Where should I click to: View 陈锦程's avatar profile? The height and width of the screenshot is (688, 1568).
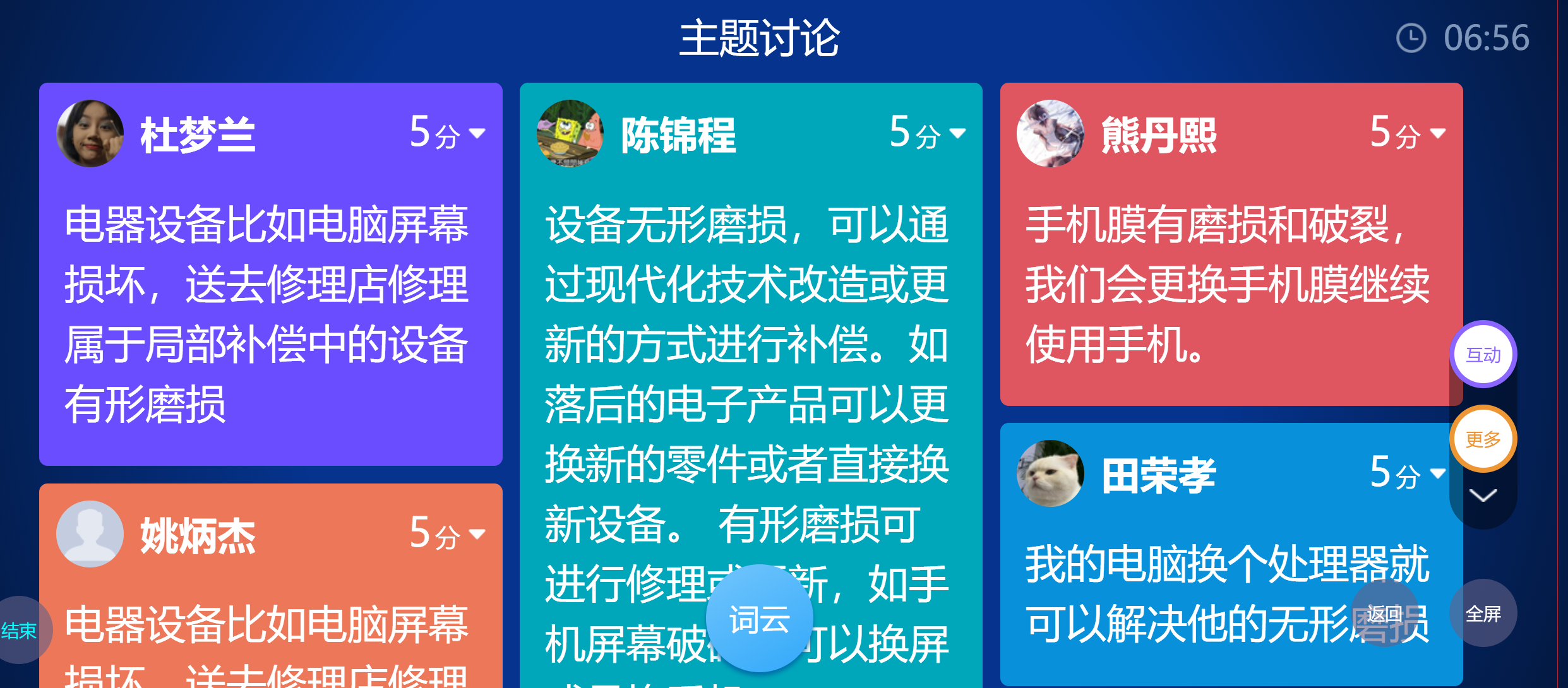point(570,134)
